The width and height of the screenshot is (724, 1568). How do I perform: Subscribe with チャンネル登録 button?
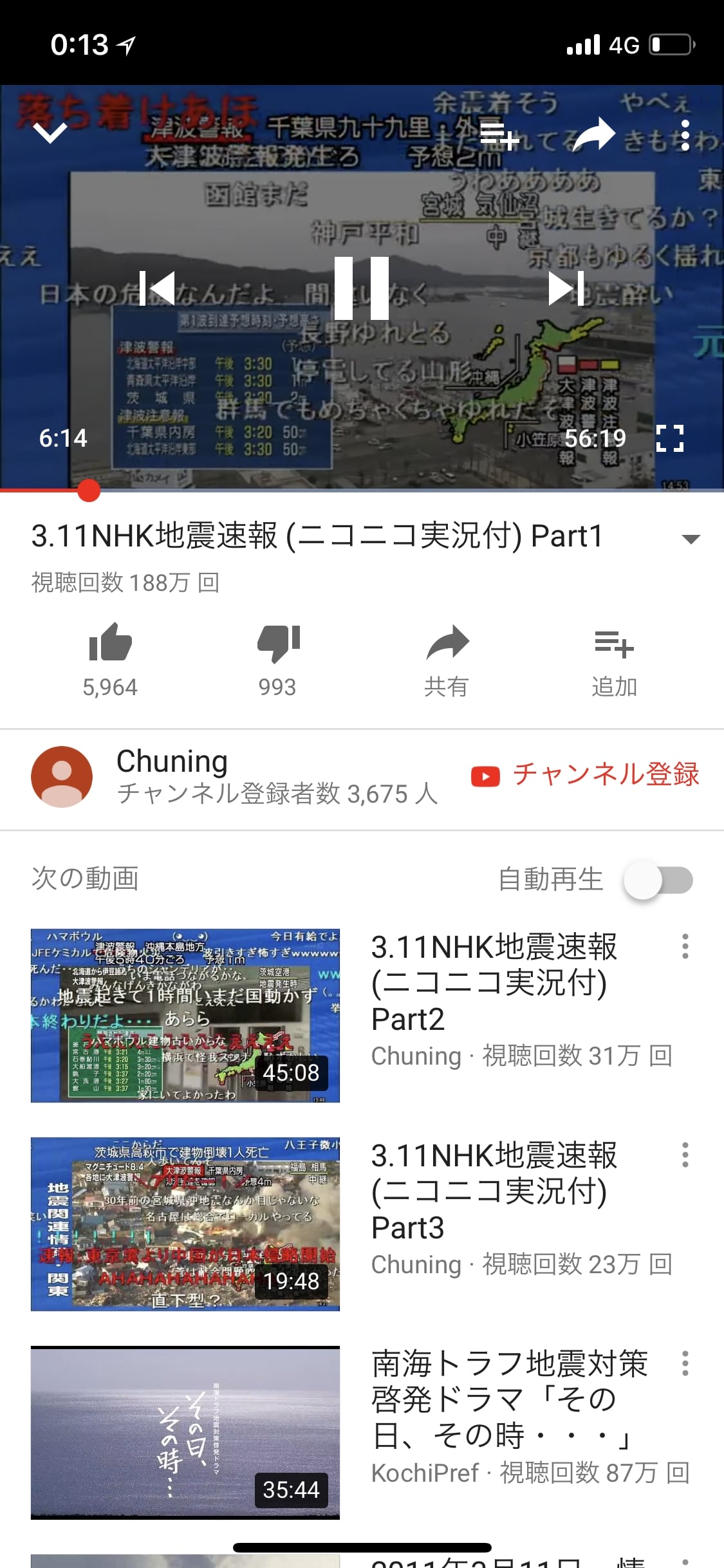(x=586, y=775)
